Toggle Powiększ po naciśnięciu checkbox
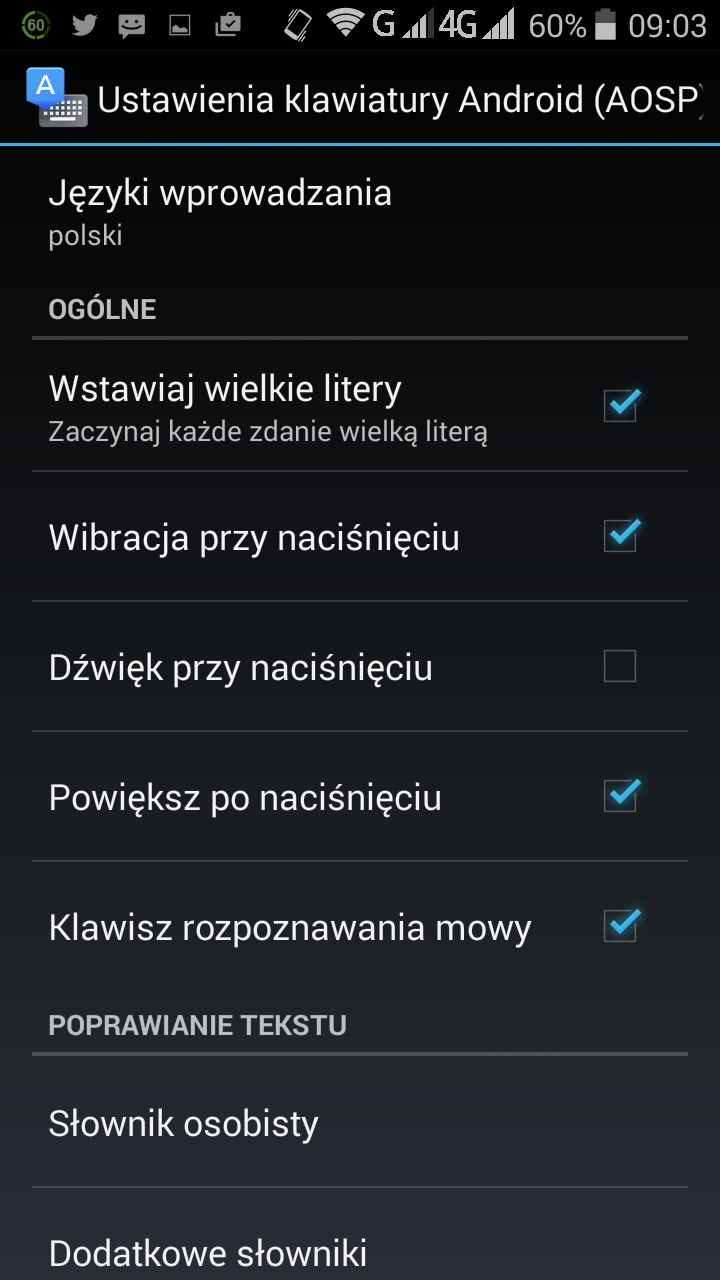 [x=620, y=796]
